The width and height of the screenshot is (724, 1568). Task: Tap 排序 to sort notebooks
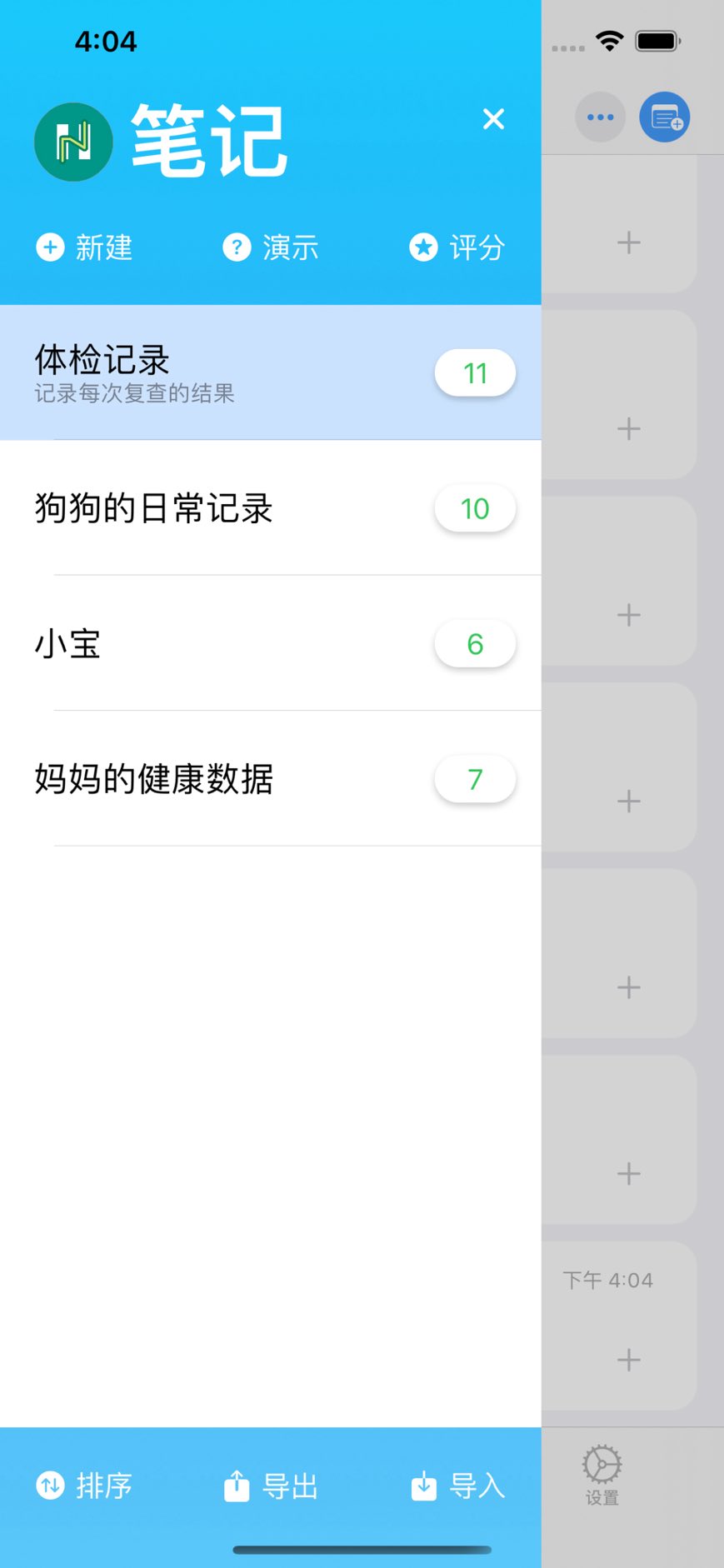tap(84, 1486)
